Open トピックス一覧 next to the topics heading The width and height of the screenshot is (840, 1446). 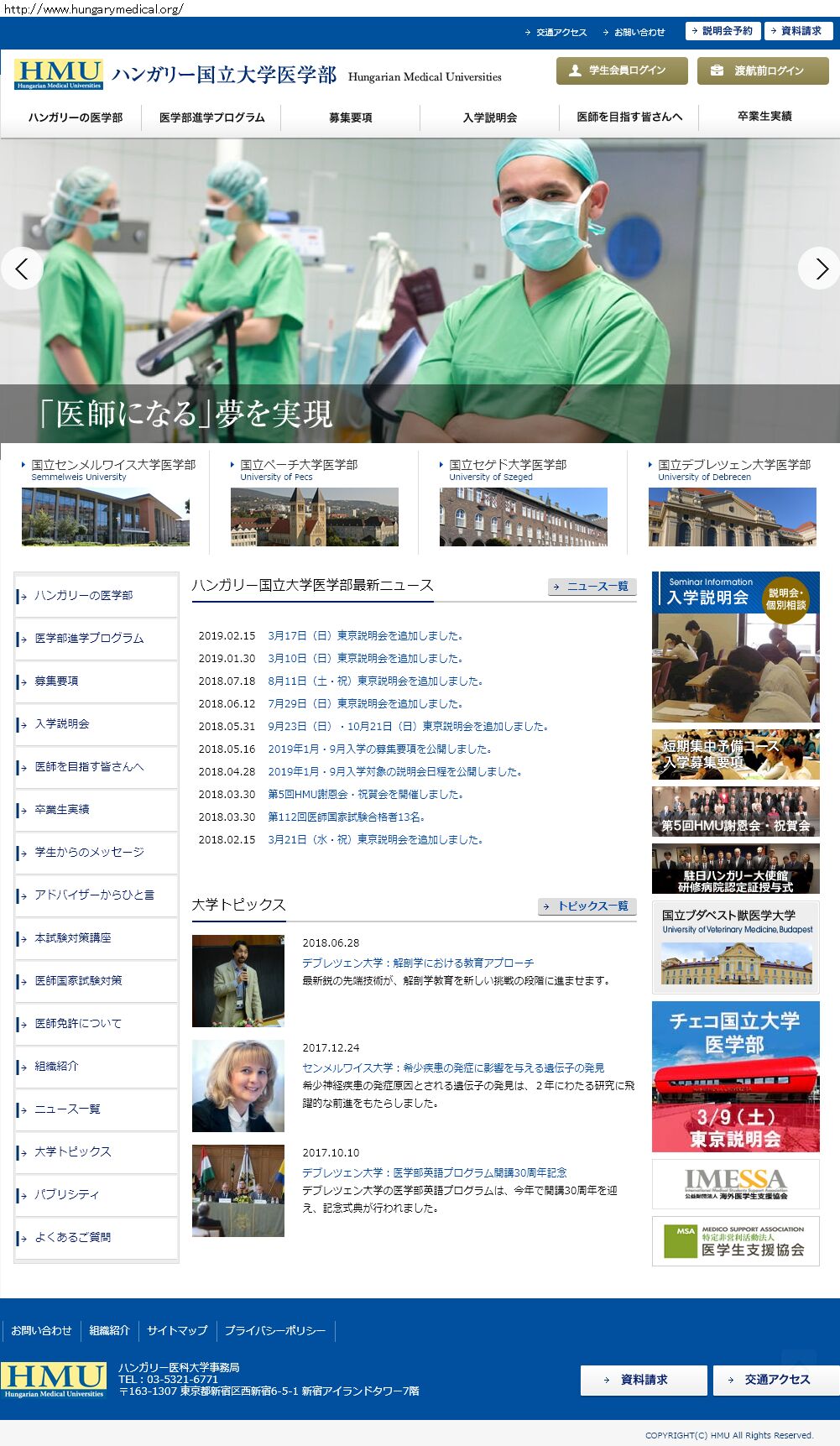click(x=587, y=906)
